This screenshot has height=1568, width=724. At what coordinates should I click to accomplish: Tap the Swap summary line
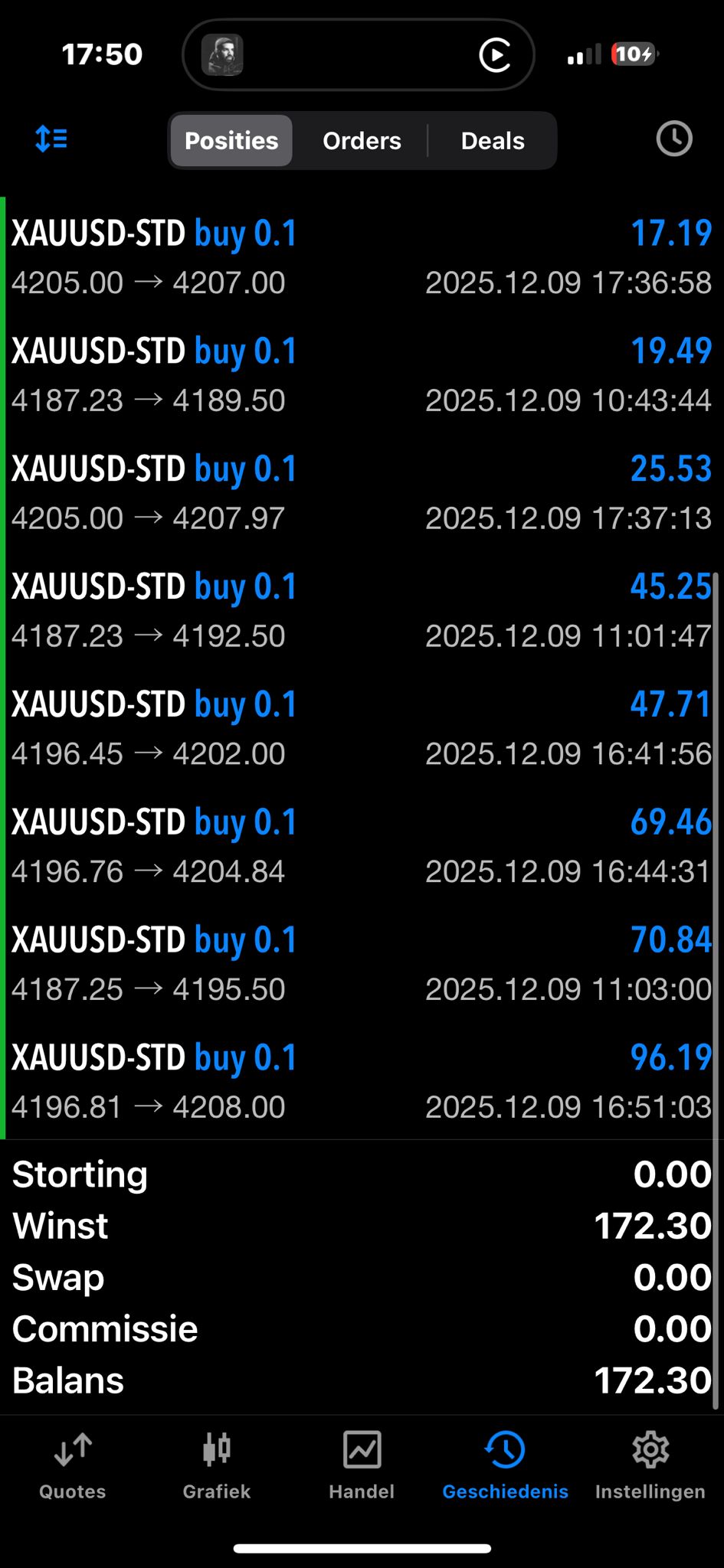tap(362, 1277)
